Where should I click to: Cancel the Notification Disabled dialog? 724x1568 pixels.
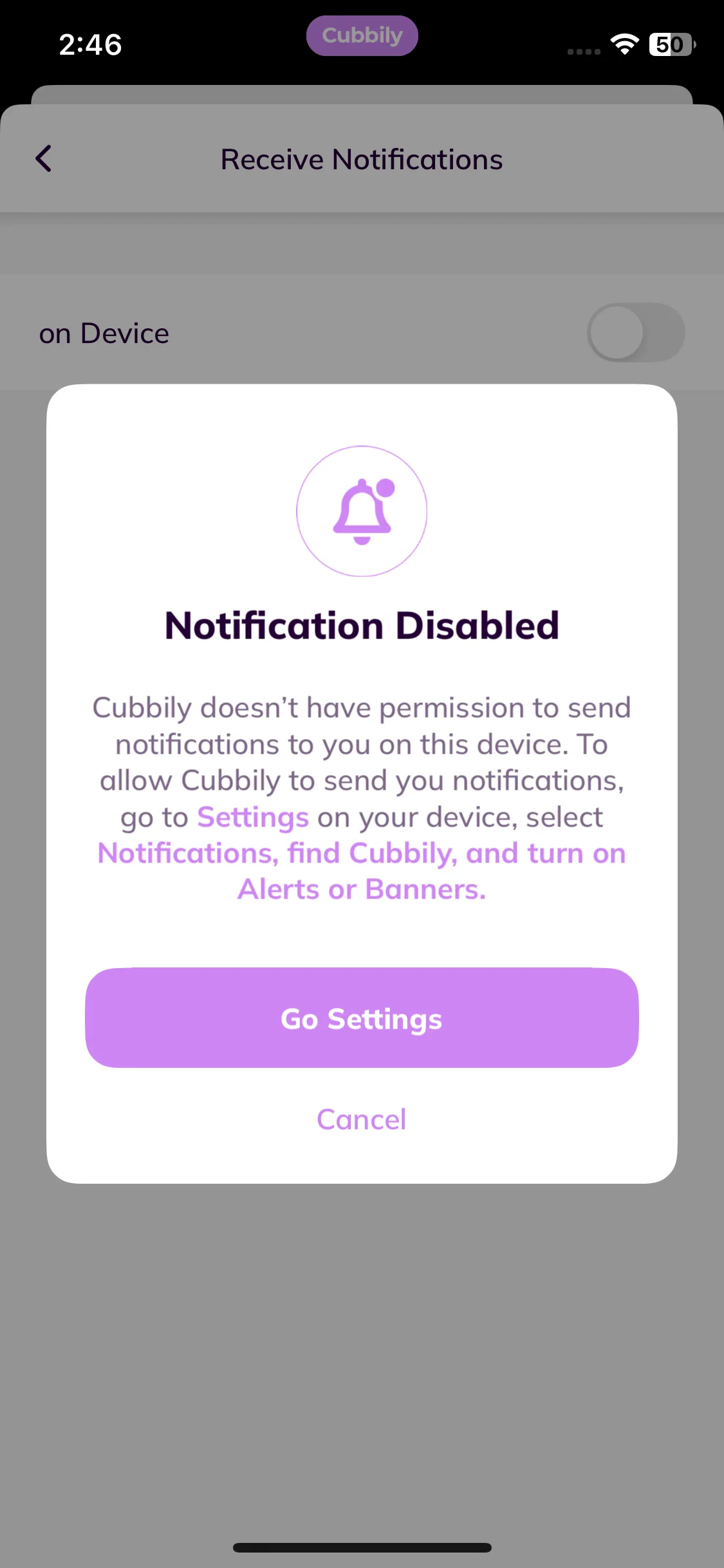coord(362,1120)
